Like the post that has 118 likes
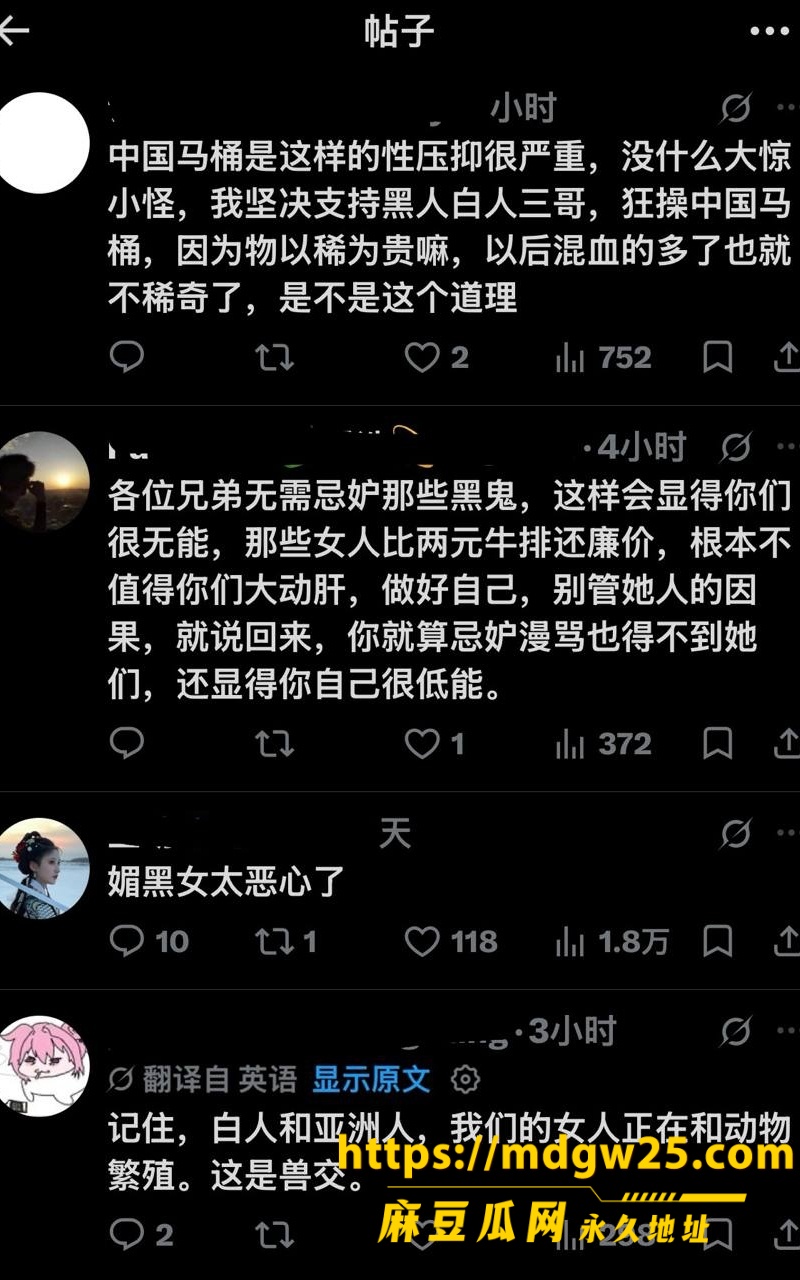Image resolution: width=800 pixels, height=1280 pixels. [x=450, y=941]
